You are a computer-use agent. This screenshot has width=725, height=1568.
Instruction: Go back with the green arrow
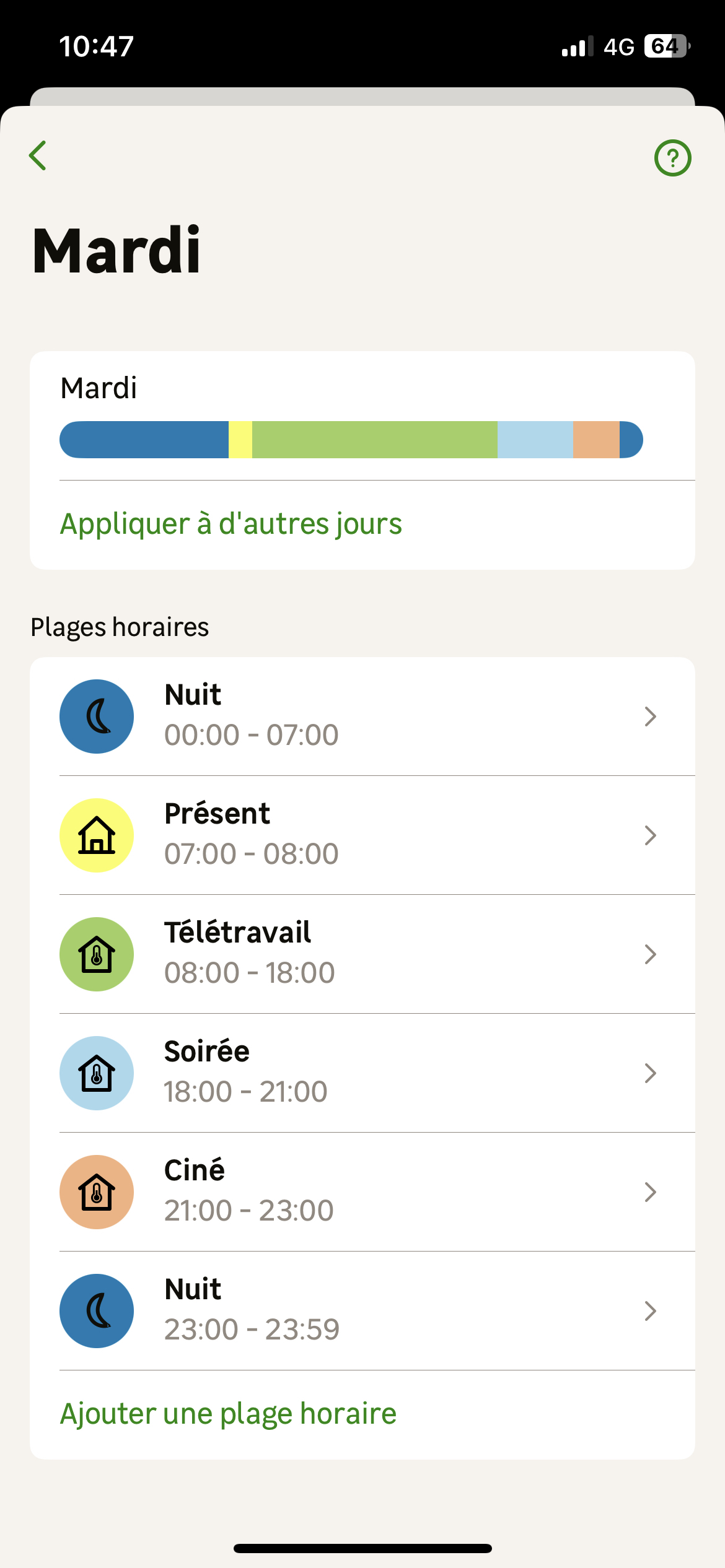click(x=38, y=155)
